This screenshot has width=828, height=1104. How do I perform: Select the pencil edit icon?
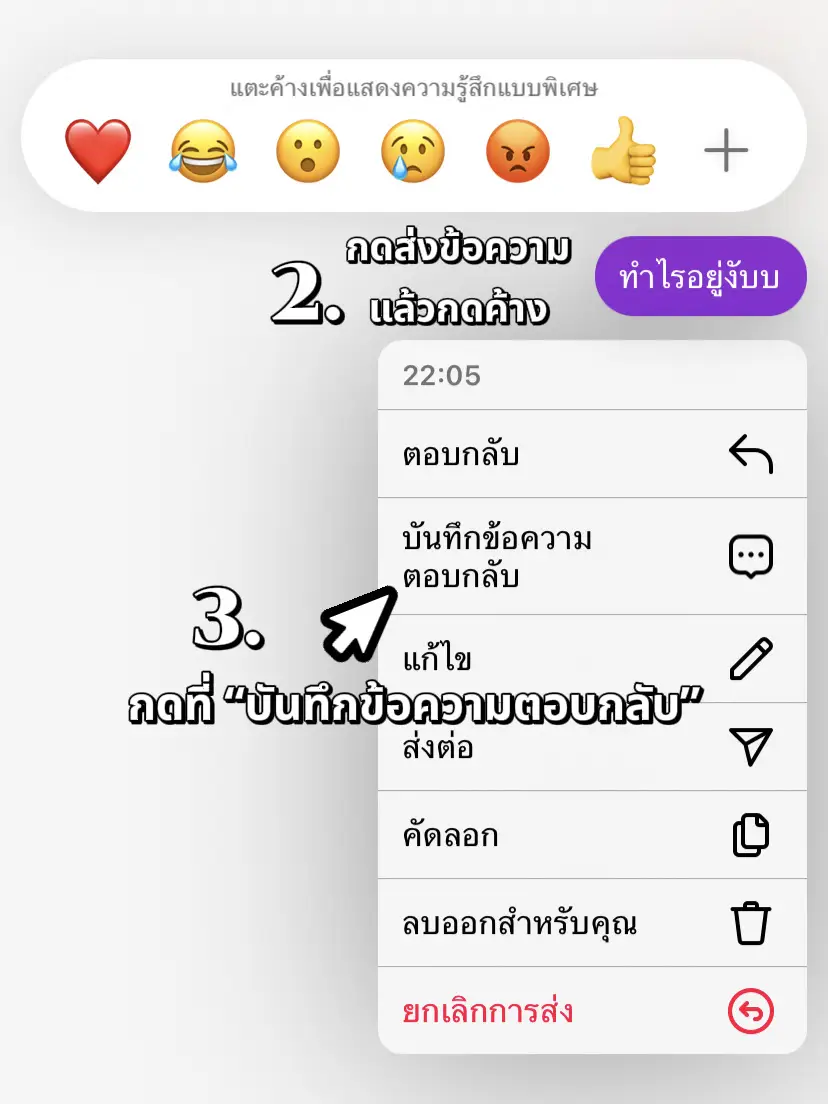click(x=751, y=658)
